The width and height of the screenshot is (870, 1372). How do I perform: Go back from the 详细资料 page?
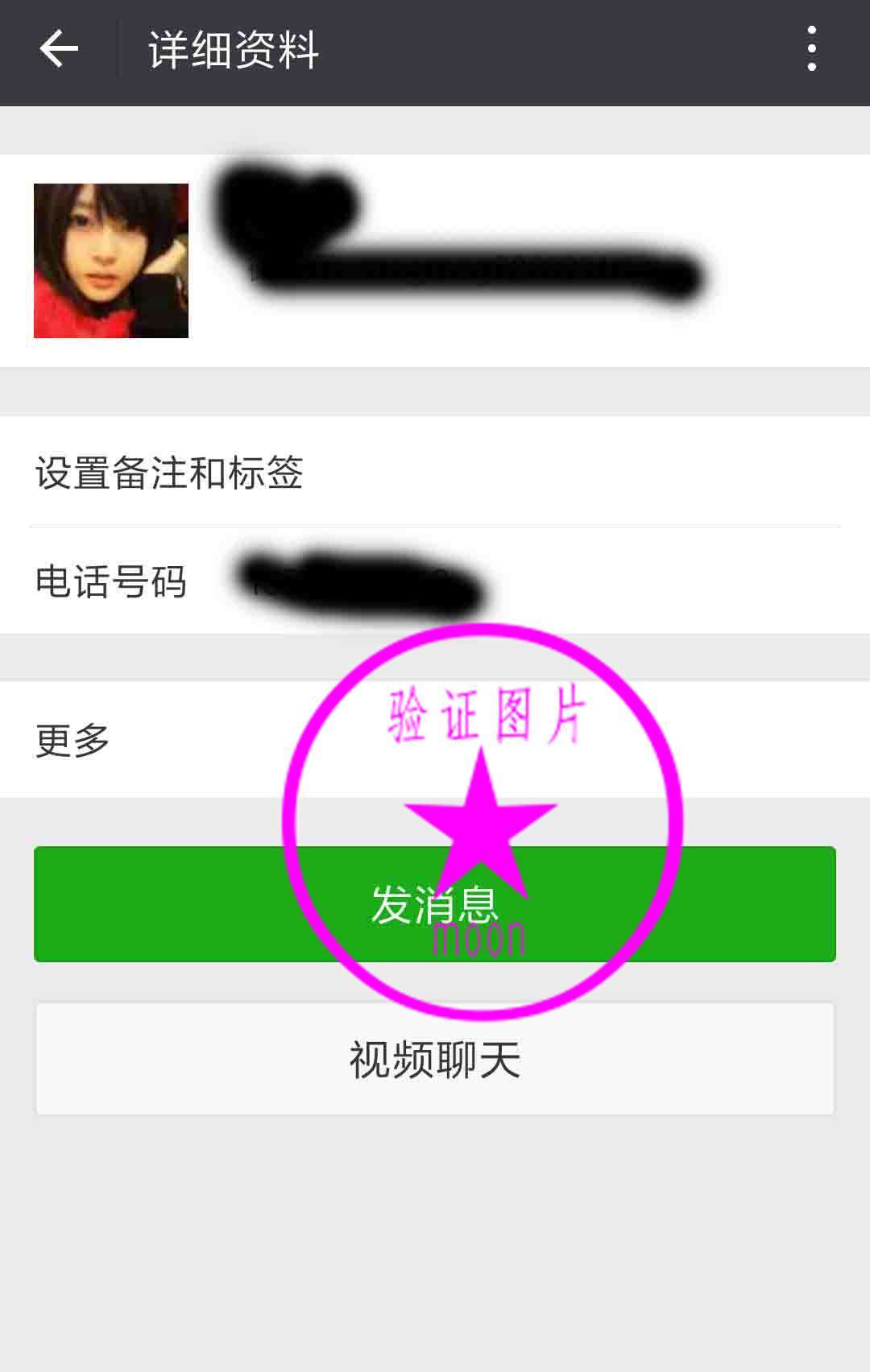59,50
